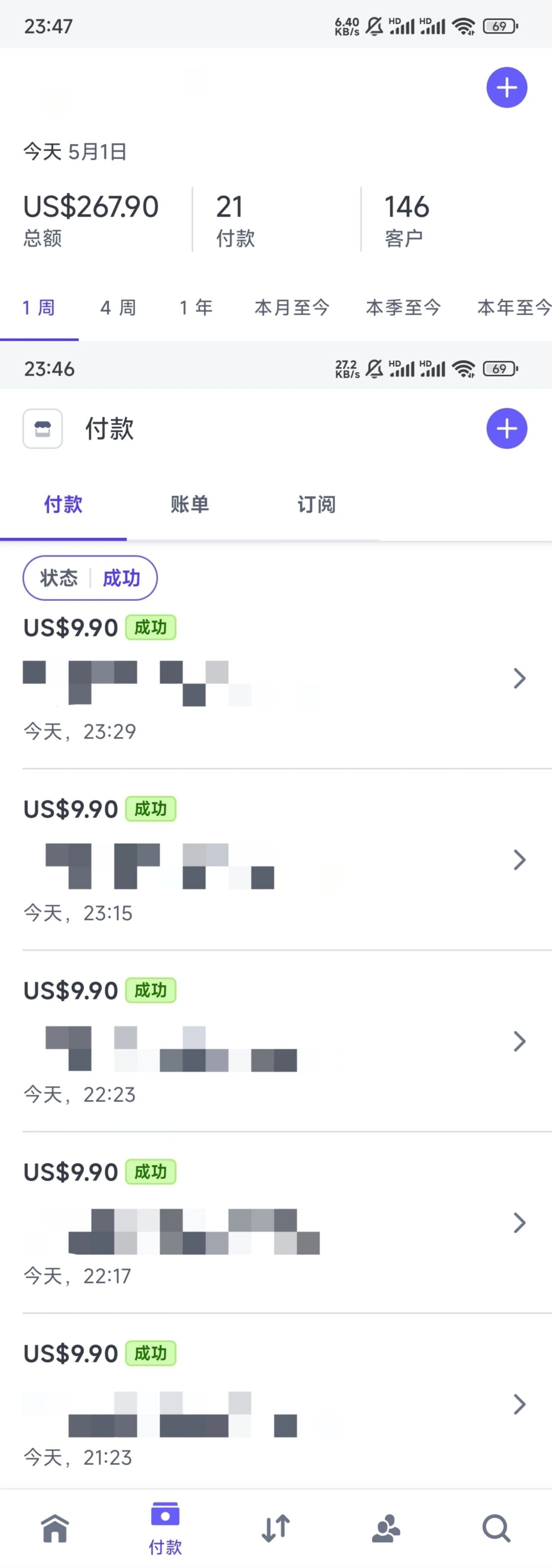Viewport: 552px width, 1568px height.
Task: Switch to the 账单 tab
Action: tap(190, 504)
